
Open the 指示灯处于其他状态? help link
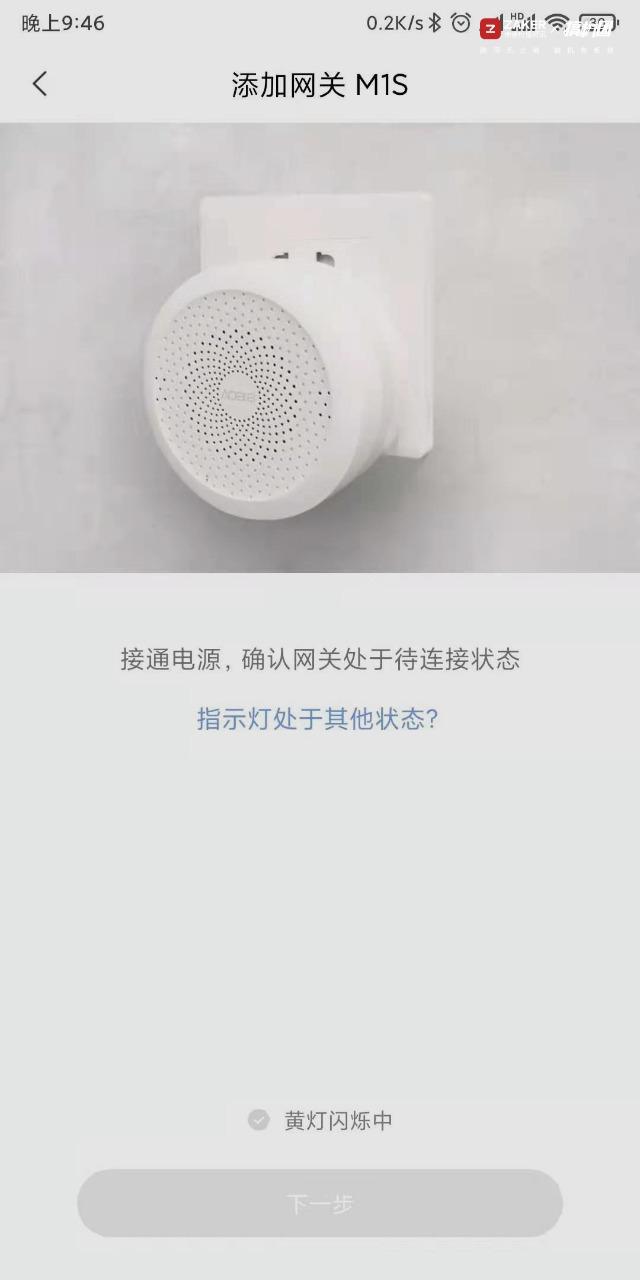(x=318, y=719)
